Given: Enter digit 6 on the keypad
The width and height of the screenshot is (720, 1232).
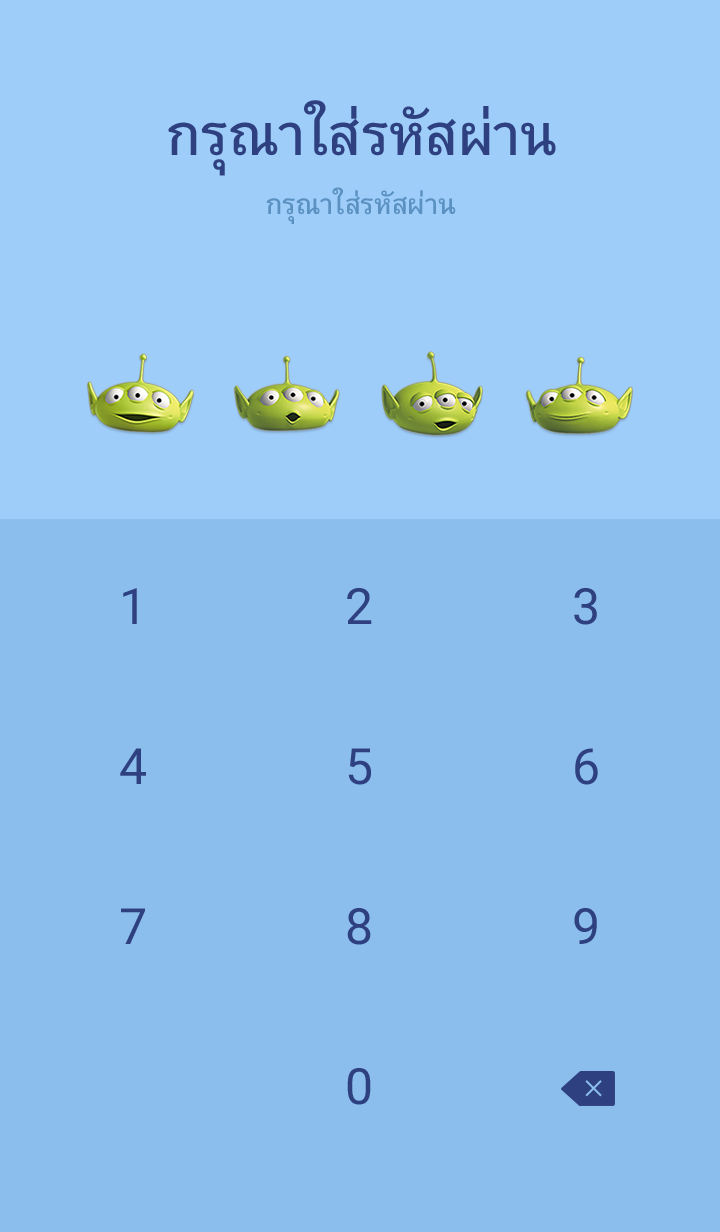Looking at the screenshot, I should 585,767.
